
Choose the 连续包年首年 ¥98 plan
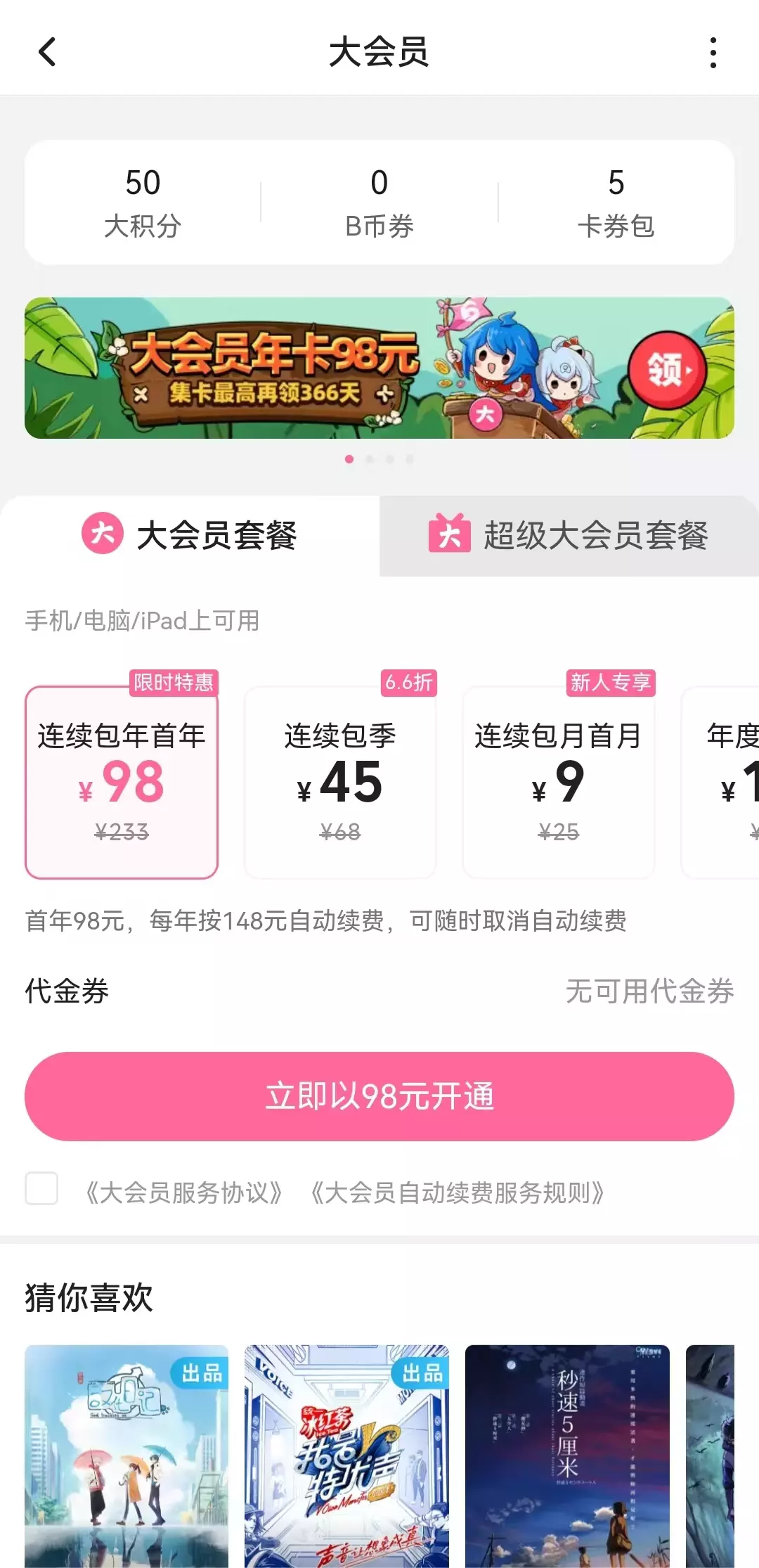click(122, 782)
